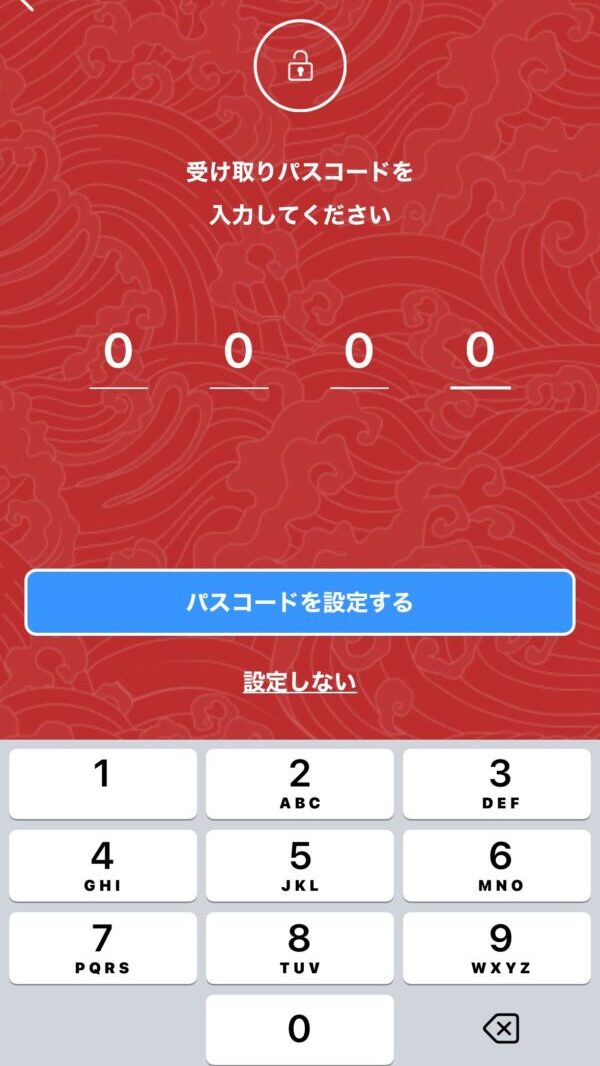Enter digit 0 on the keypad
Viewport: 600px width, 1066px height.
pos(300,1029)
